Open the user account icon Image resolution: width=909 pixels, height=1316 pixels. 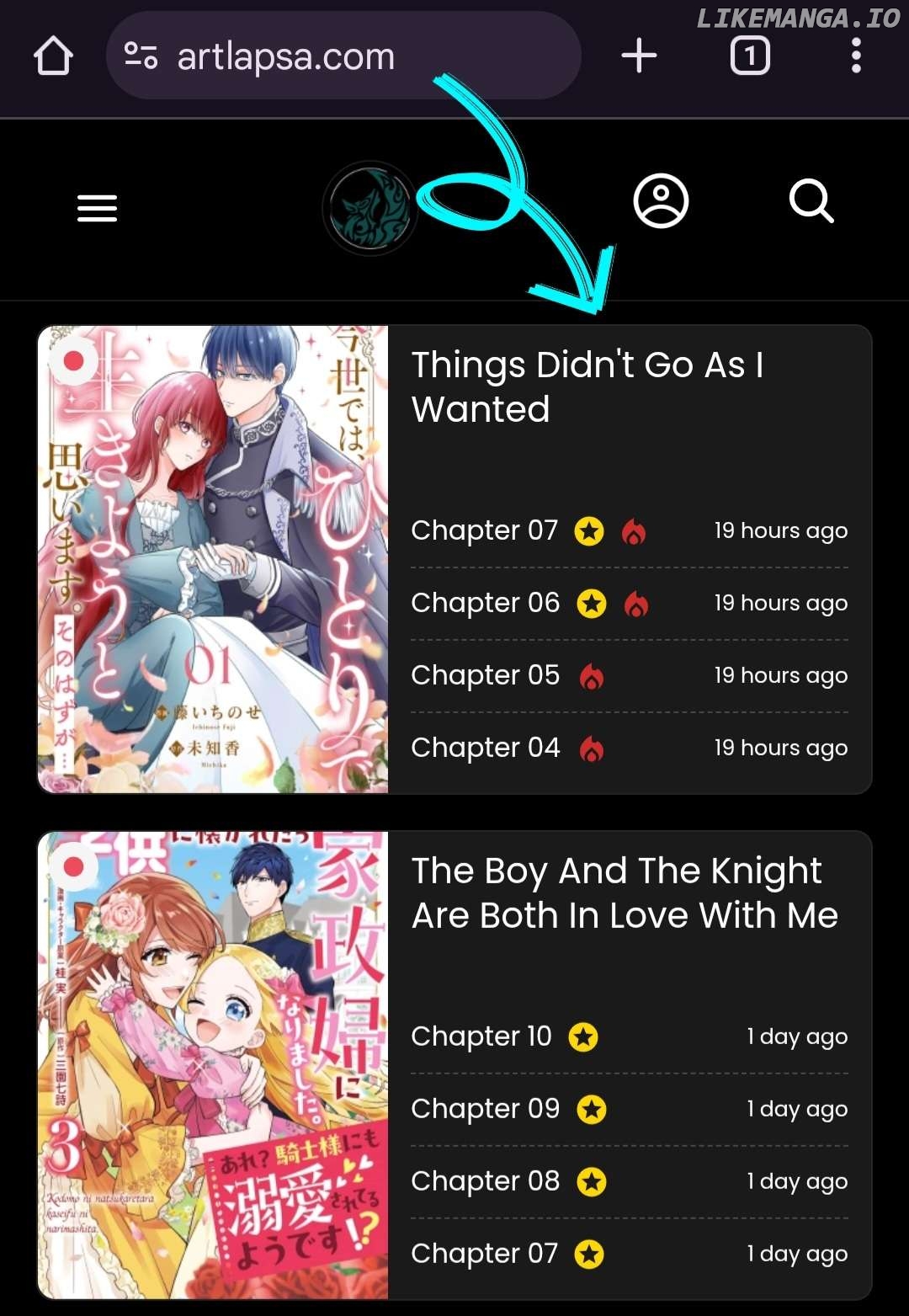tap(661, 201)
